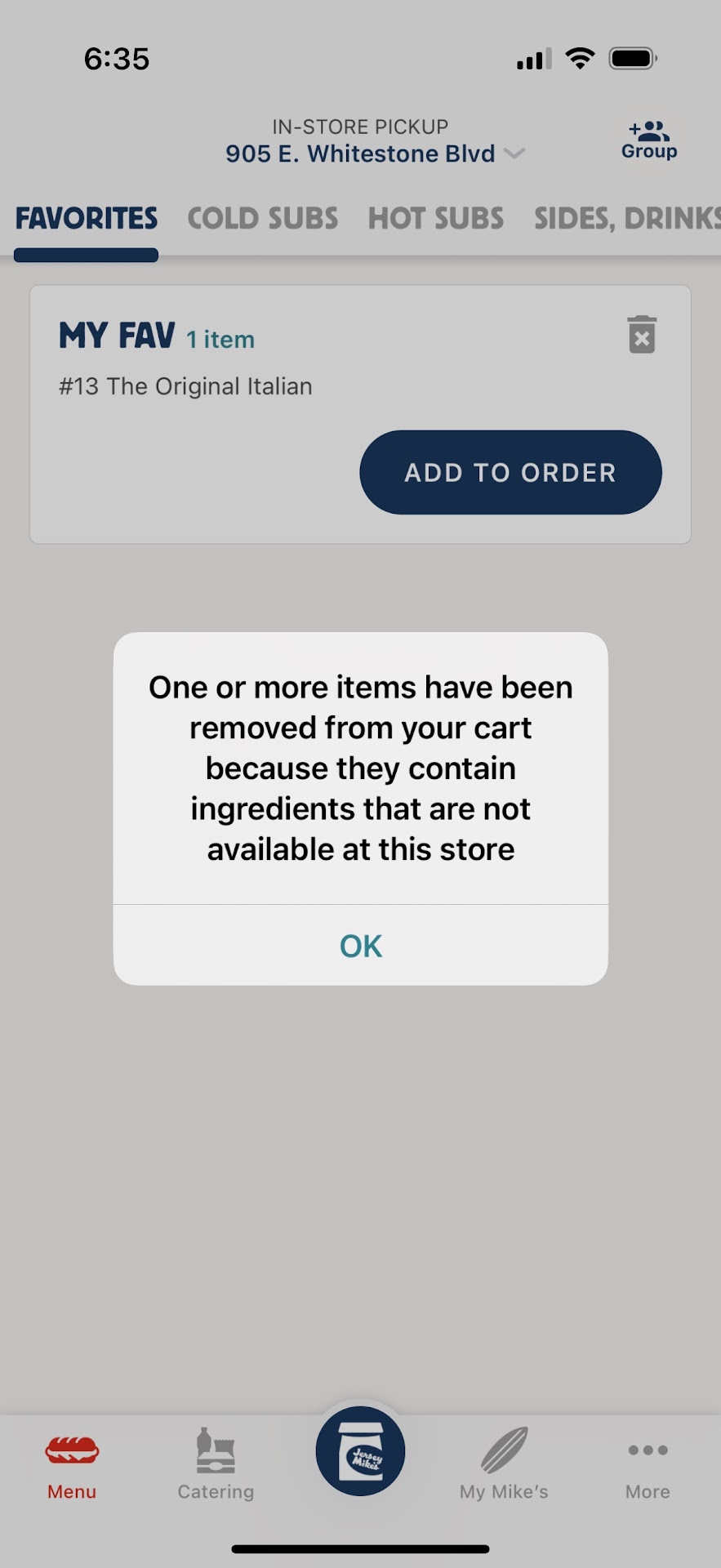Delete the MY FAV favorite
The width and height of the screenshot is (721, 1568).
coord(642,335)
